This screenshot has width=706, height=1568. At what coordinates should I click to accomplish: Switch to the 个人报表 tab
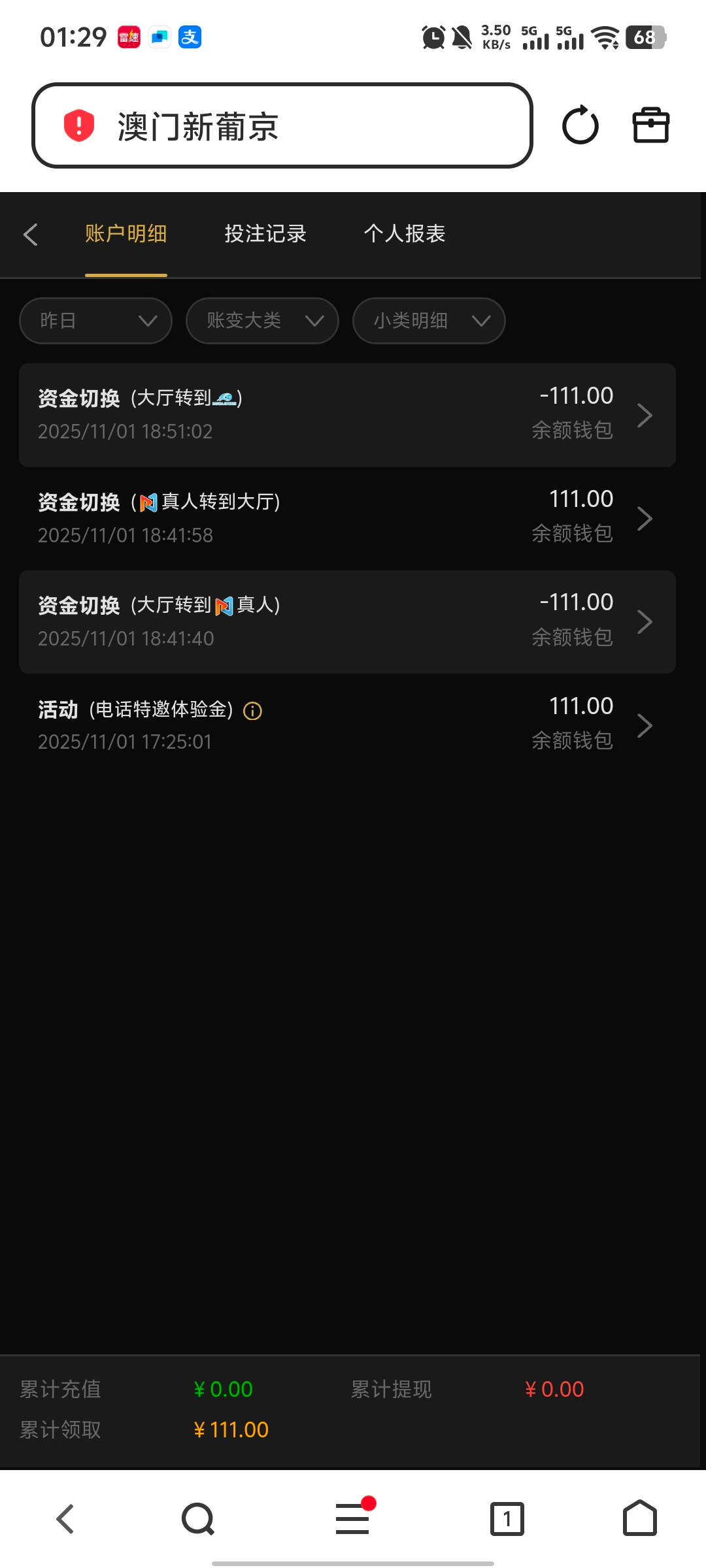(404, 234)
